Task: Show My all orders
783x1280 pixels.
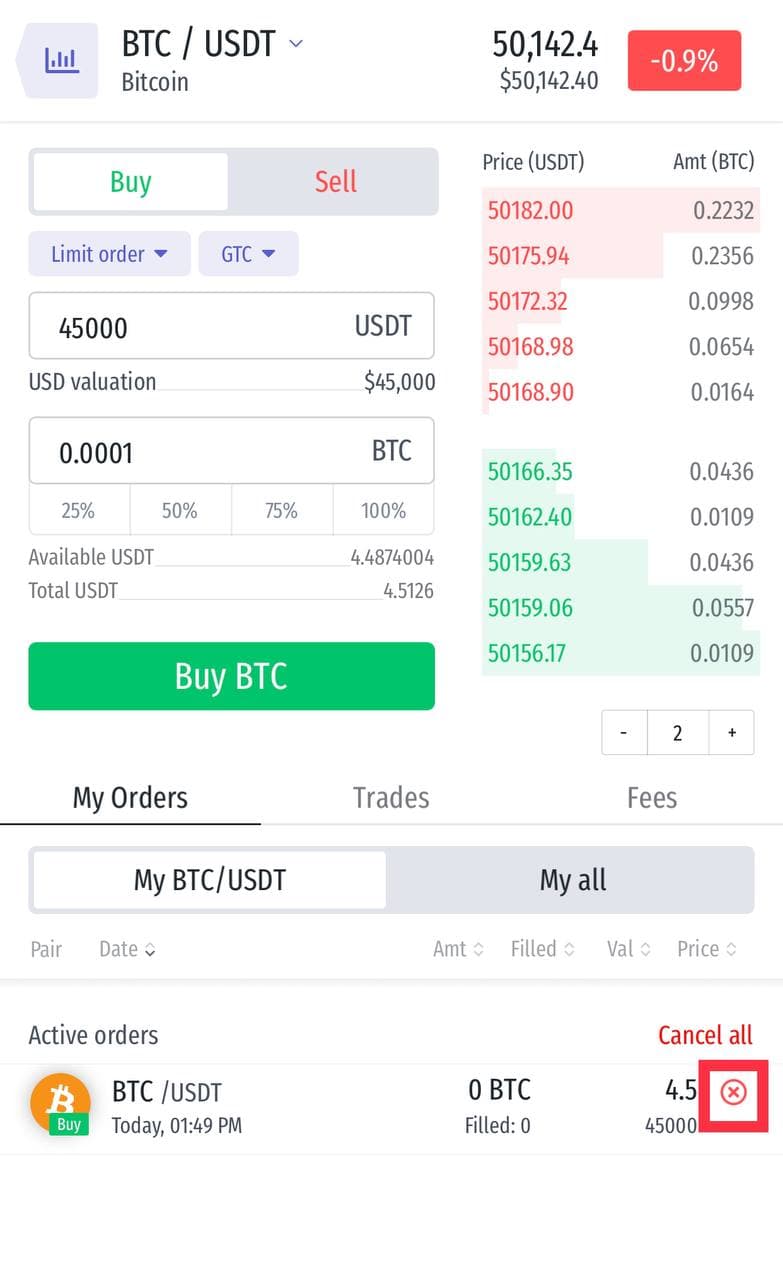Action: 572,880
